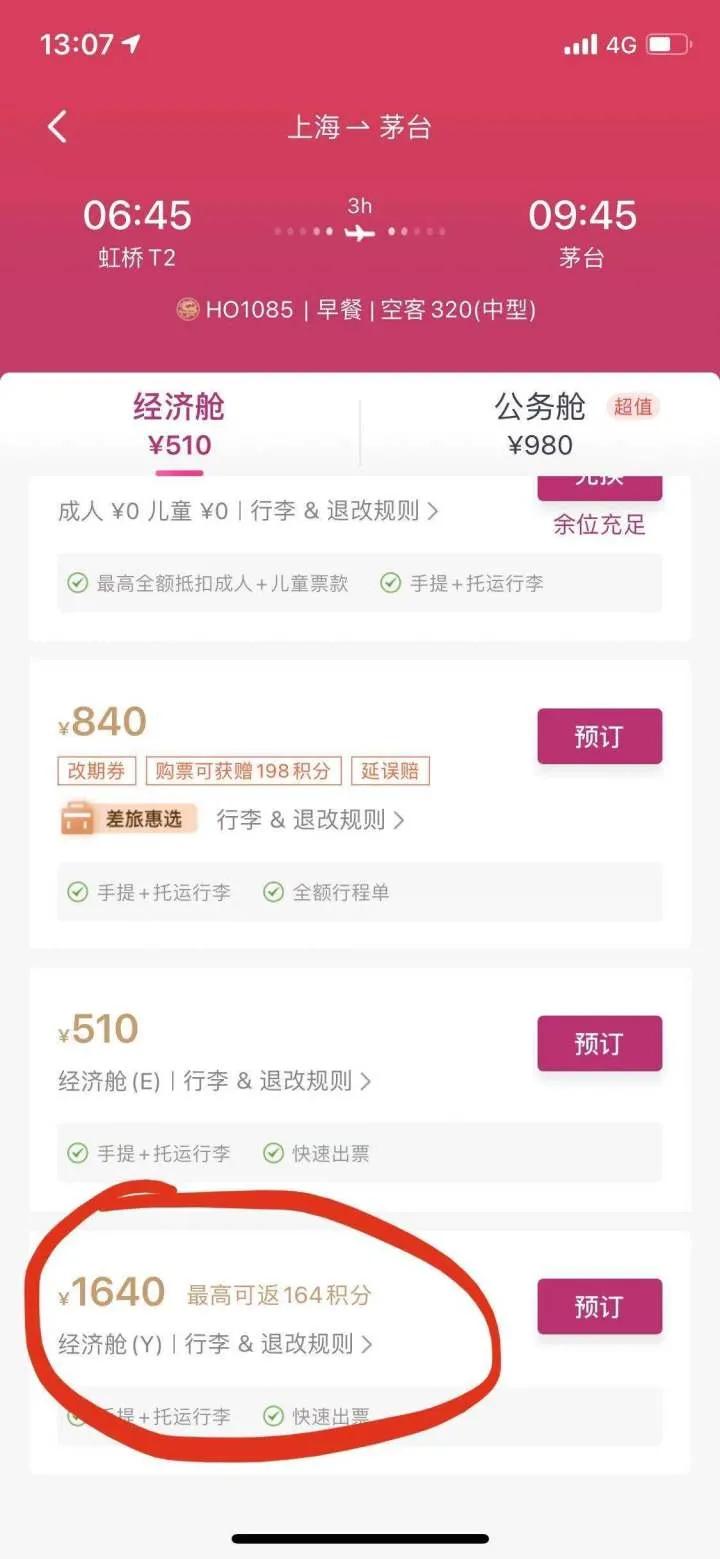Tap the home indicator bar at the bottom
Screen dimensions: 720x1559
(360, 1540)
